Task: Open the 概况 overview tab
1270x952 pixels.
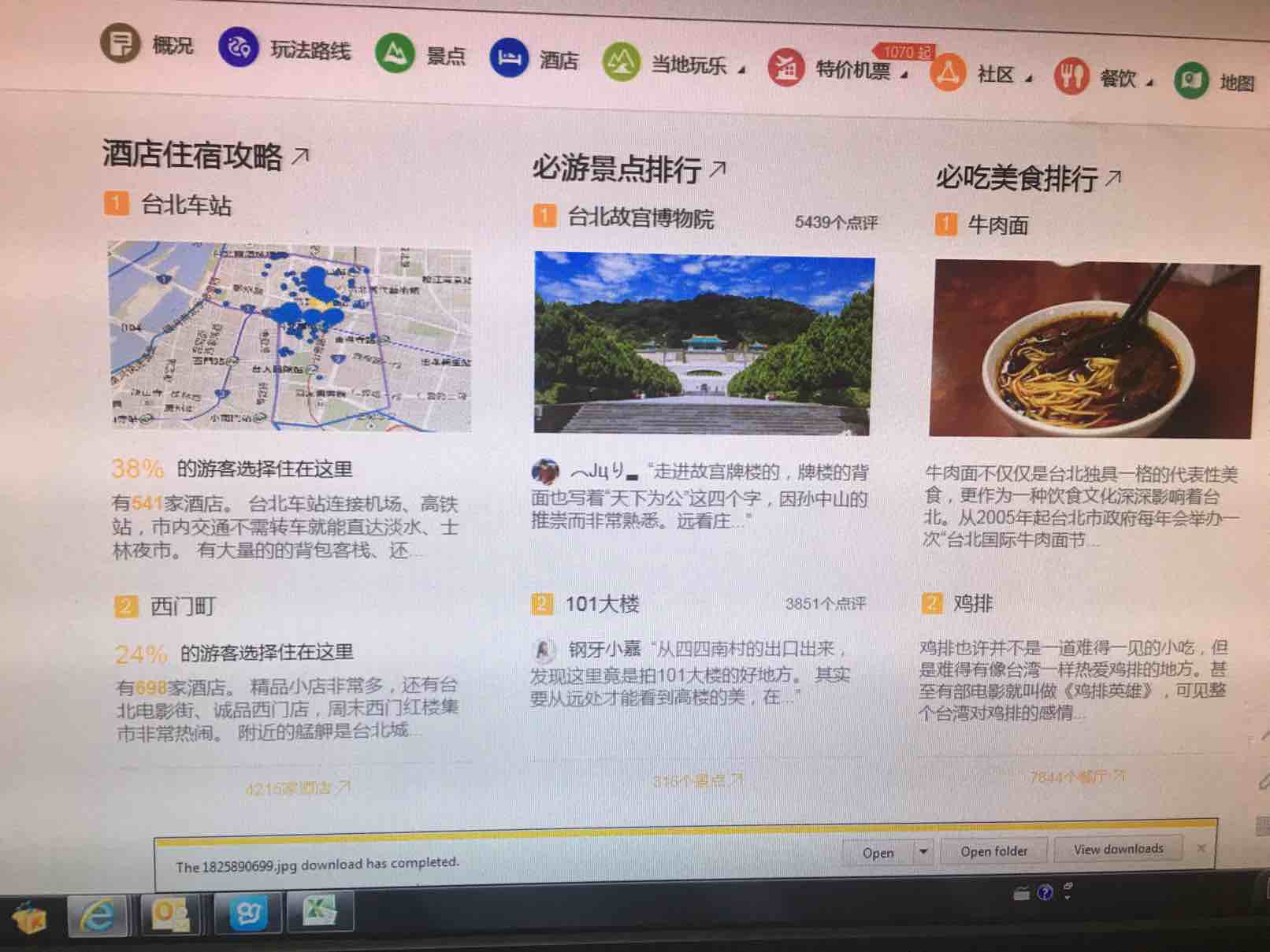Action: (x=148, y=44)
